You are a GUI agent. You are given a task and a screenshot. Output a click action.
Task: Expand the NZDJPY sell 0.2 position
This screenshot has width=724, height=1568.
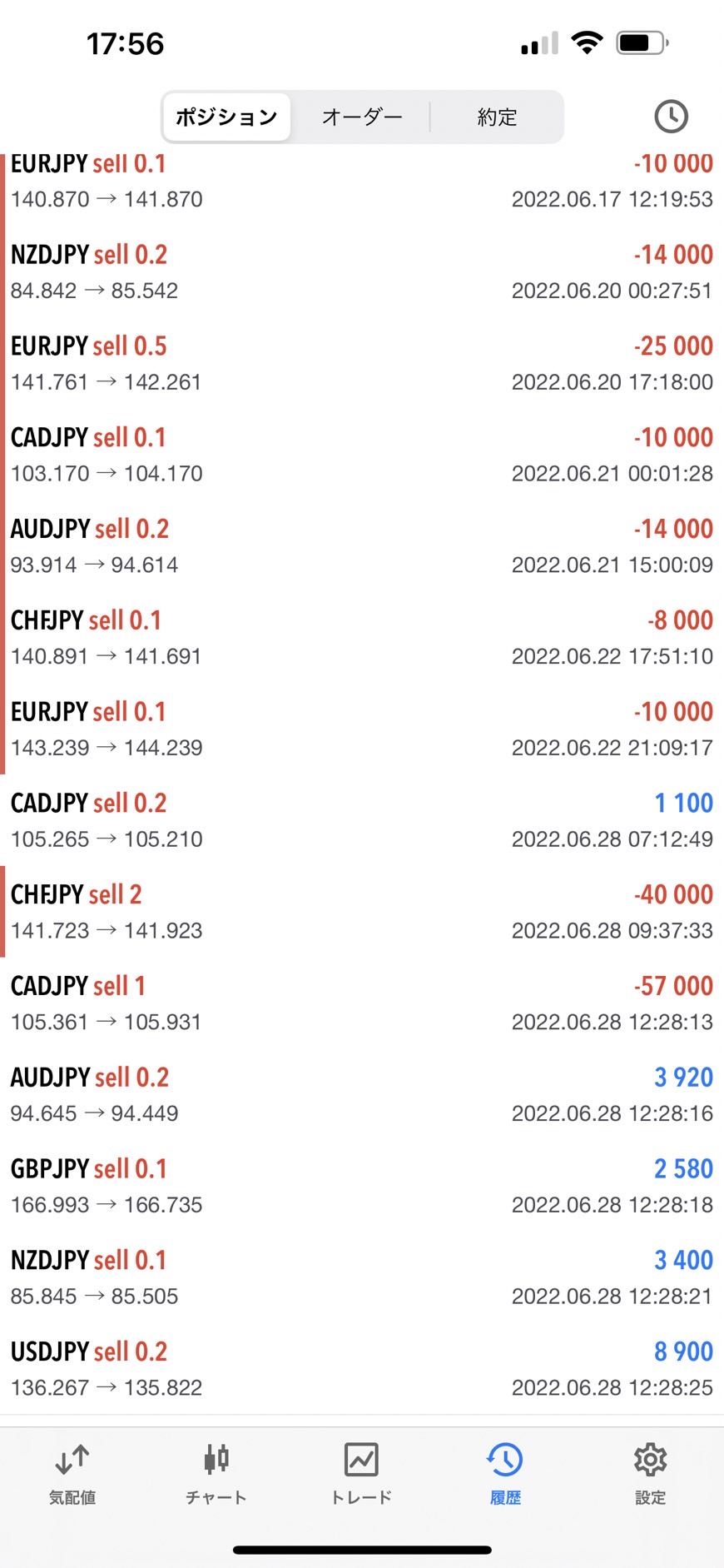[x=362, y=272]
